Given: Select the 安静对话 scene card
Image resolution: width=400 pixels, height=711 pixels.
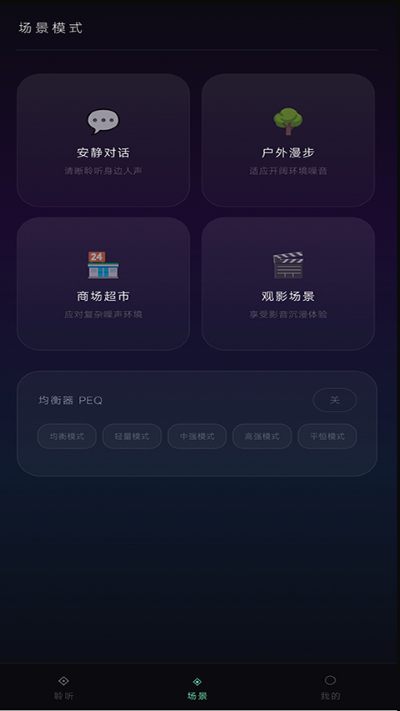Looking at the screenshot, I should pos(103,140).
